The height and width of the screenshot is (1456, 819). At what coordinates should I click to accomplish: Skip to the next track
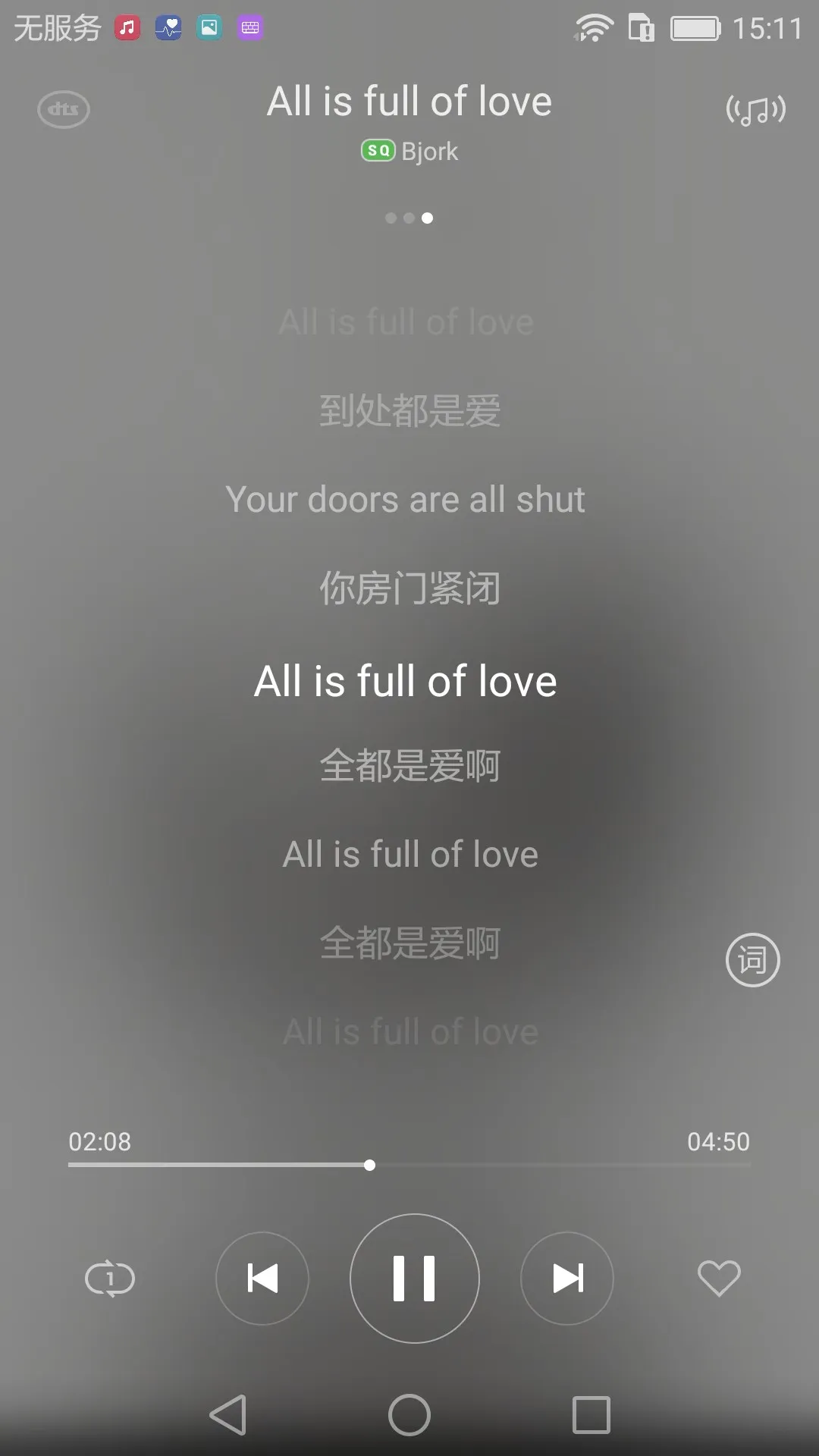coord(567,1278)
